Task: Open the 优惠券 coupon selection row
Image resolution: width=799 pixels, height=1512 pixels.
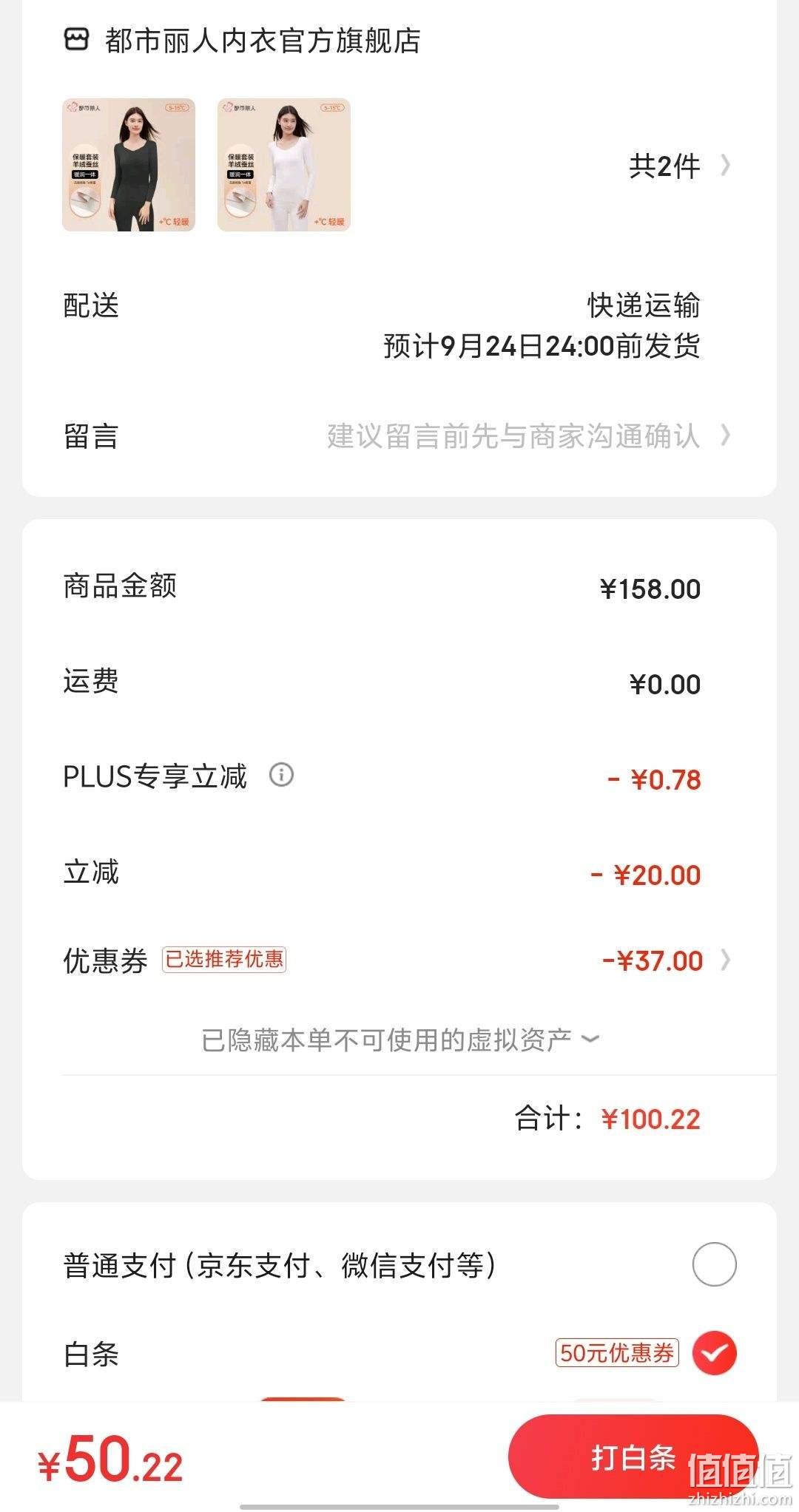Action: (x=399, y=960)
